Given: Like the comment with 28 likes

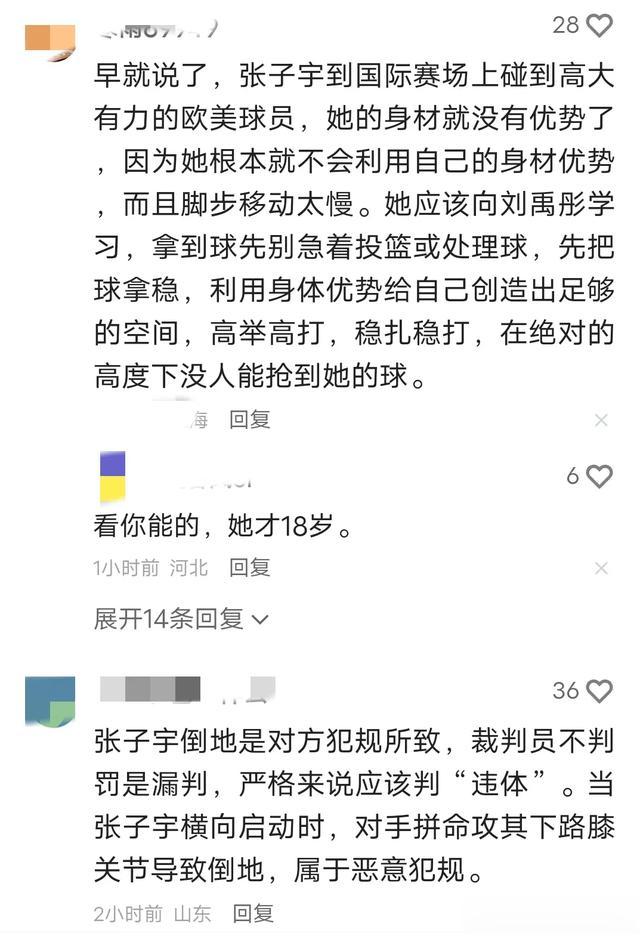Looking at the screenshot, I should pyautogui.click(x=598, y=25).
